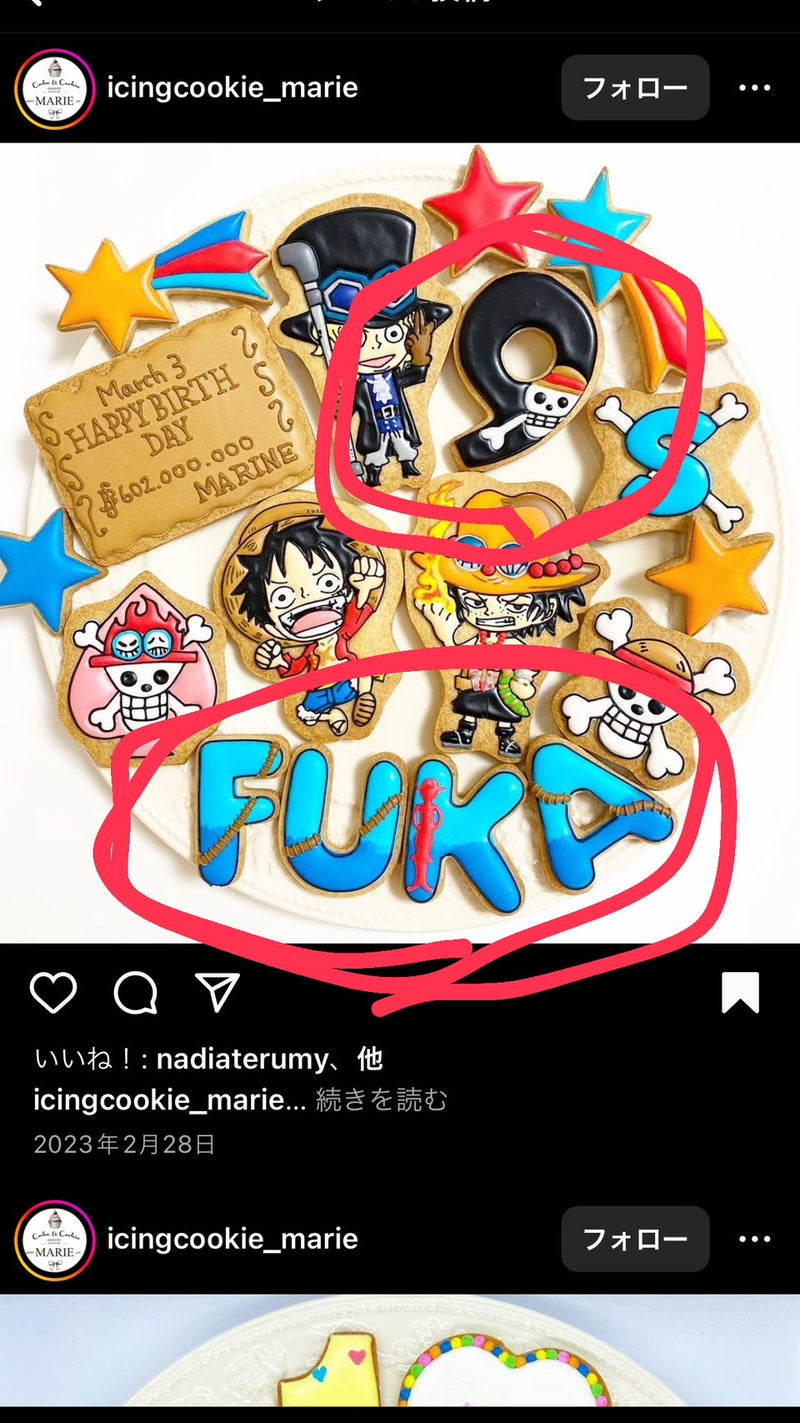The width and height of the screenshot is (800, 1423).
Task: Open overflow menu of the heart cookie post
Action: coord(755,1239)
